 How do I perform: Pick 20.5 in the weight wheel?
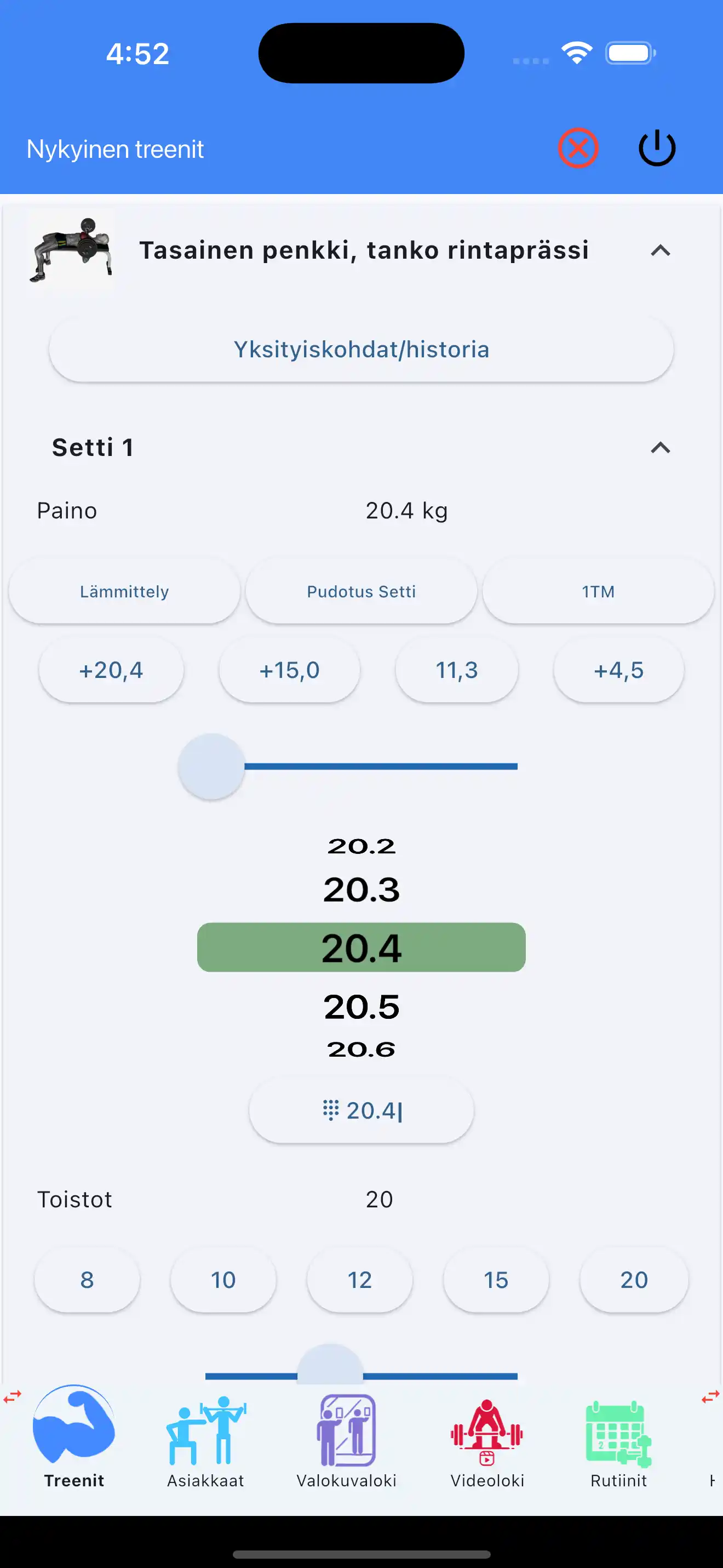361,1007
